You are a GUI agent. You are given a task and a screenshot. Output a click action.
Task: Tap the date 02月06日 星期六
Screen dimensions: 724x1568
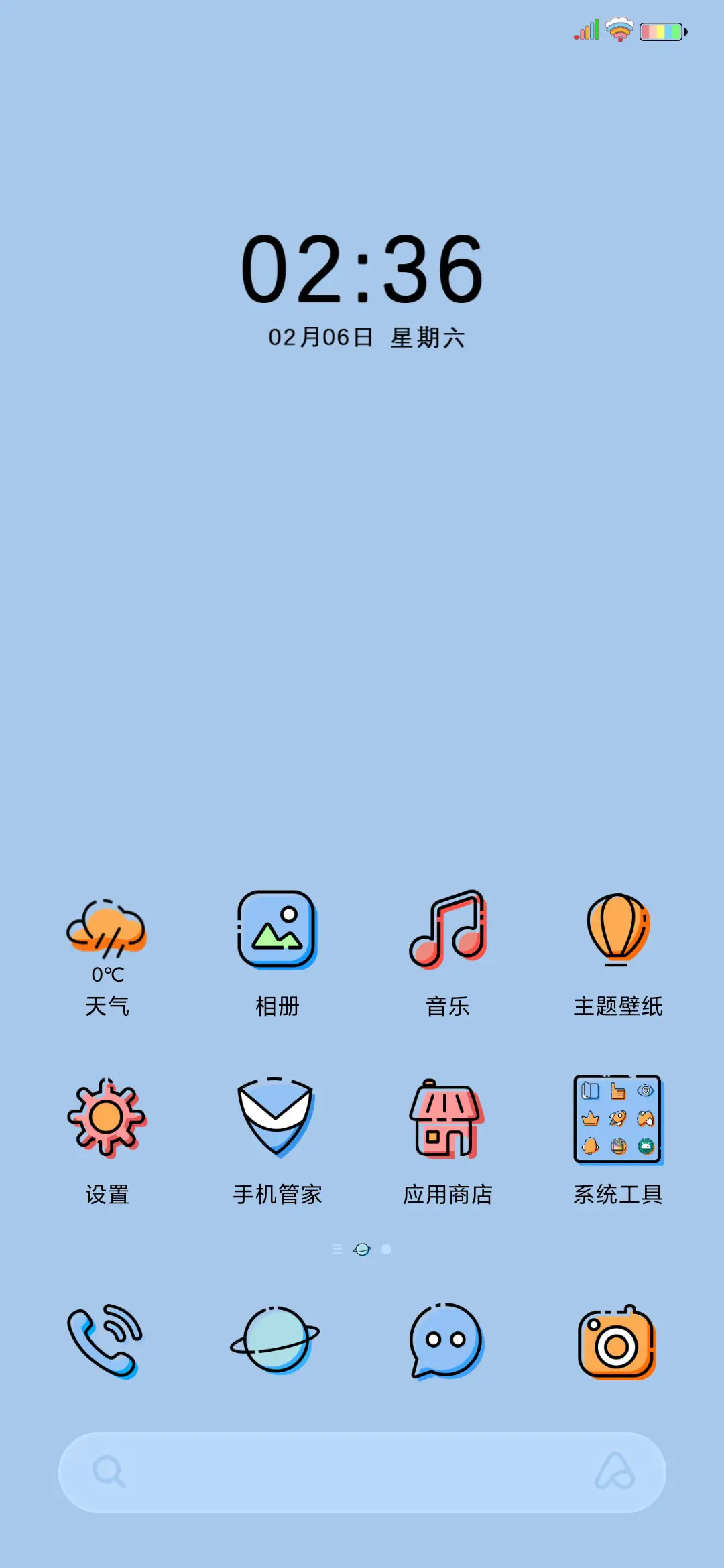pyautogui.click(x=362, y=338)
